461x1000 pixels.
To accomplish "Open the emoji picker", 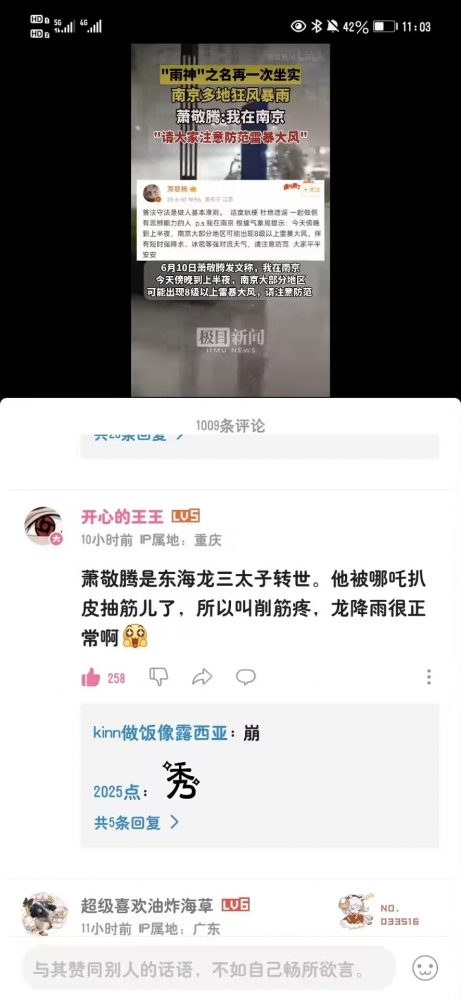I will (425, 969).
